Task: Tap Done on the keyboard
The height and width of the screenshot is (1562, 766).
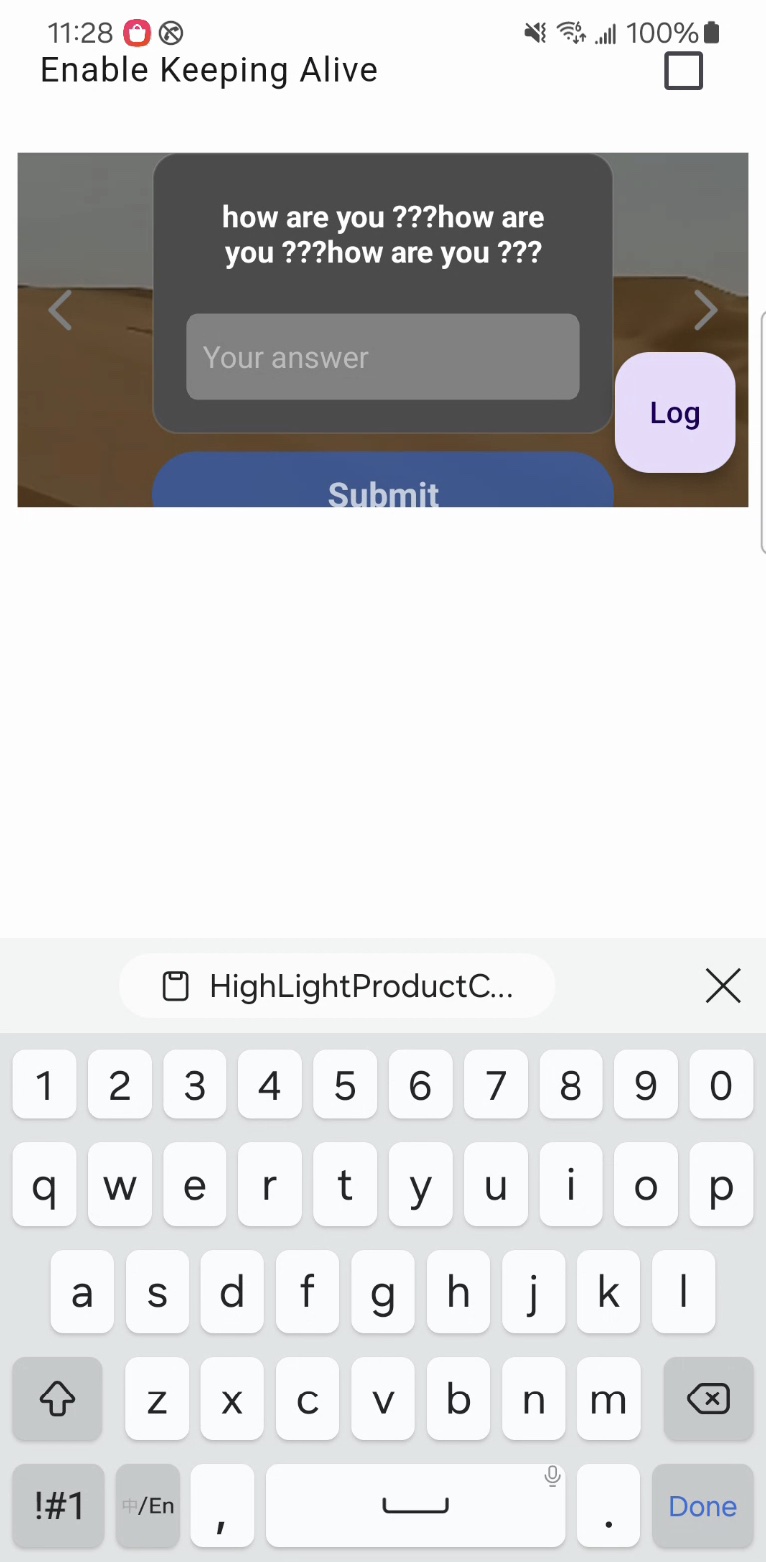Action: pos(702,1506)
